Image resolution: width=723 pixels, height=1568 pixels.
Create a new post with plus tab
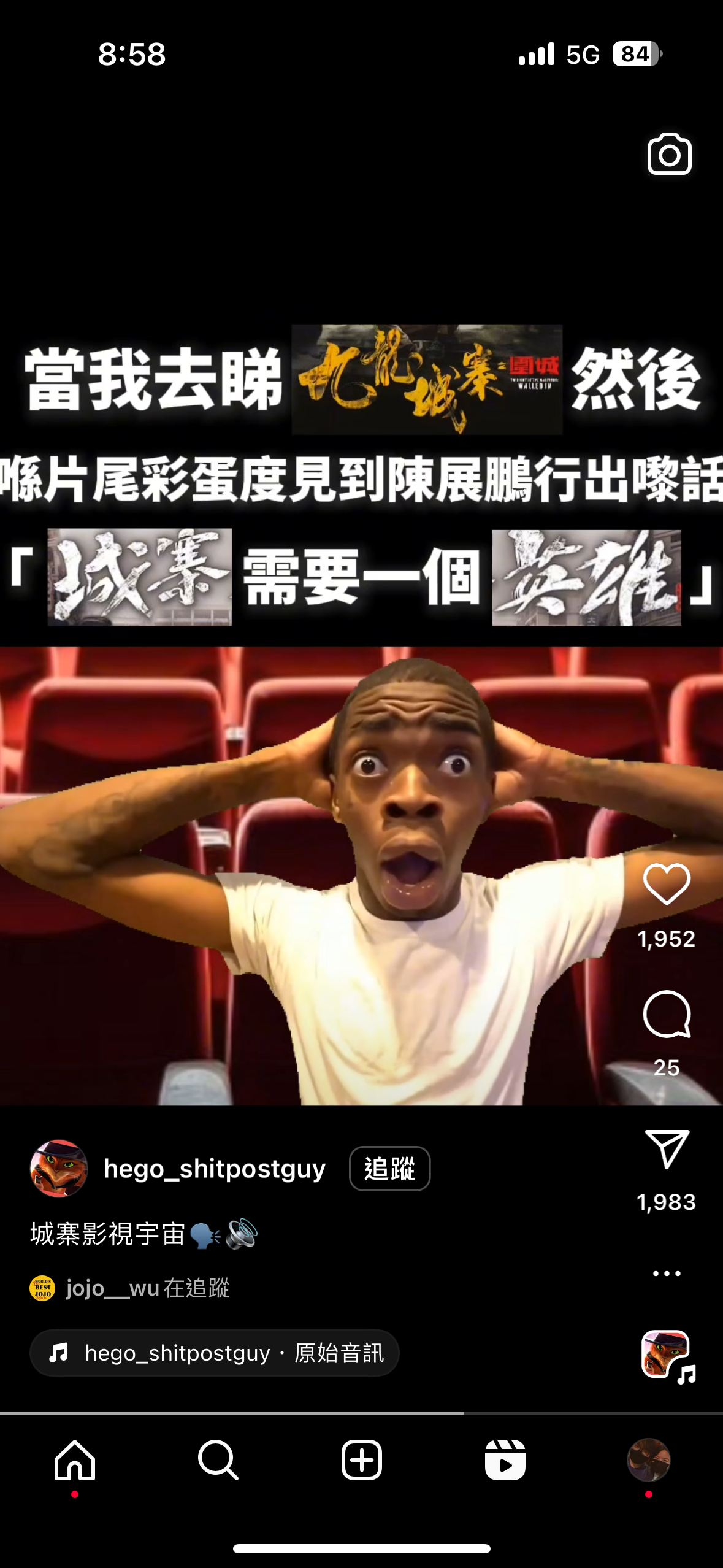point(361,1461)
